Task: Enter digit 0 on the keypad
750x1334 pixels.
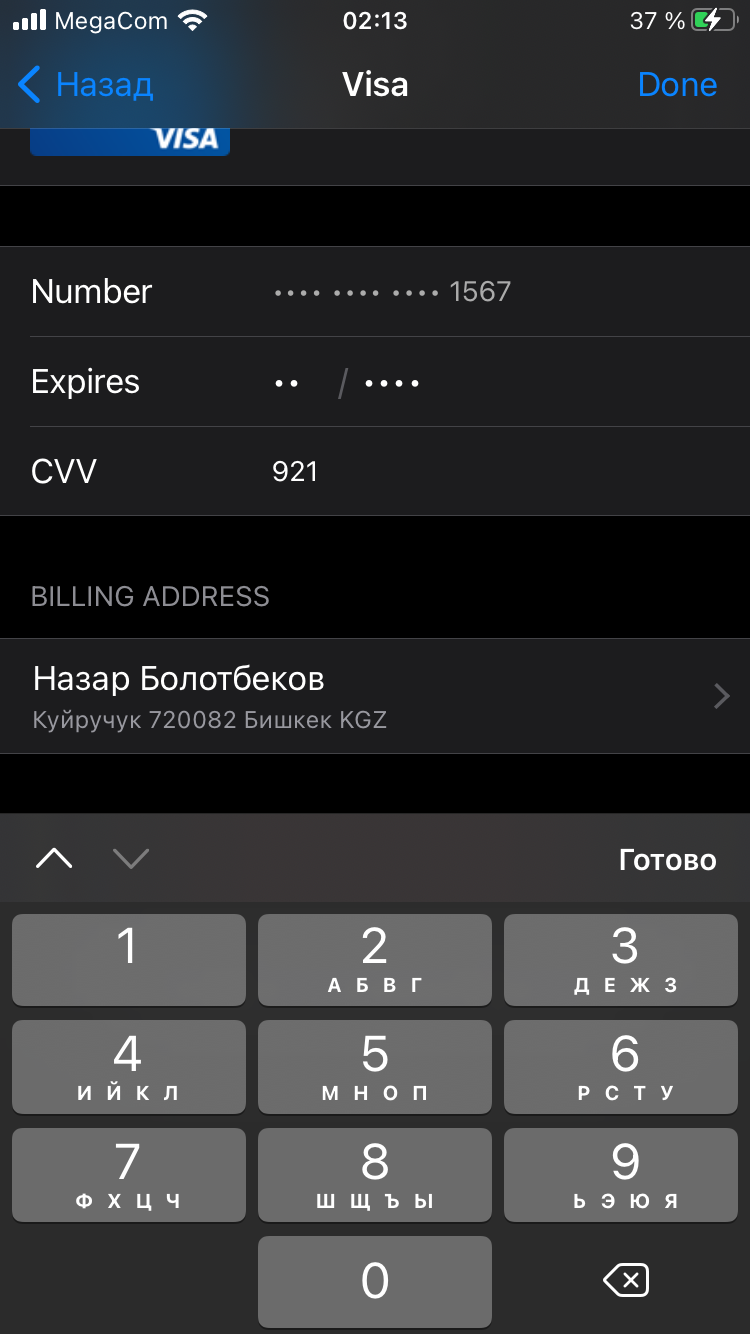Action: 375,1281
